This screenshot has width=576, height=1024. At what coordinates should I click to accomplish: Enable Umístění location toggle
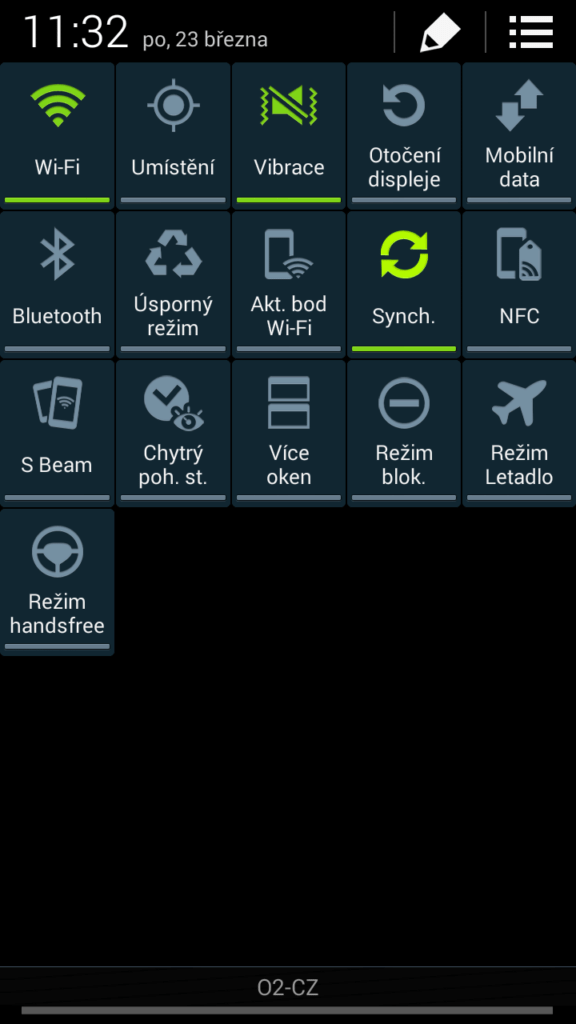(173, 135)
